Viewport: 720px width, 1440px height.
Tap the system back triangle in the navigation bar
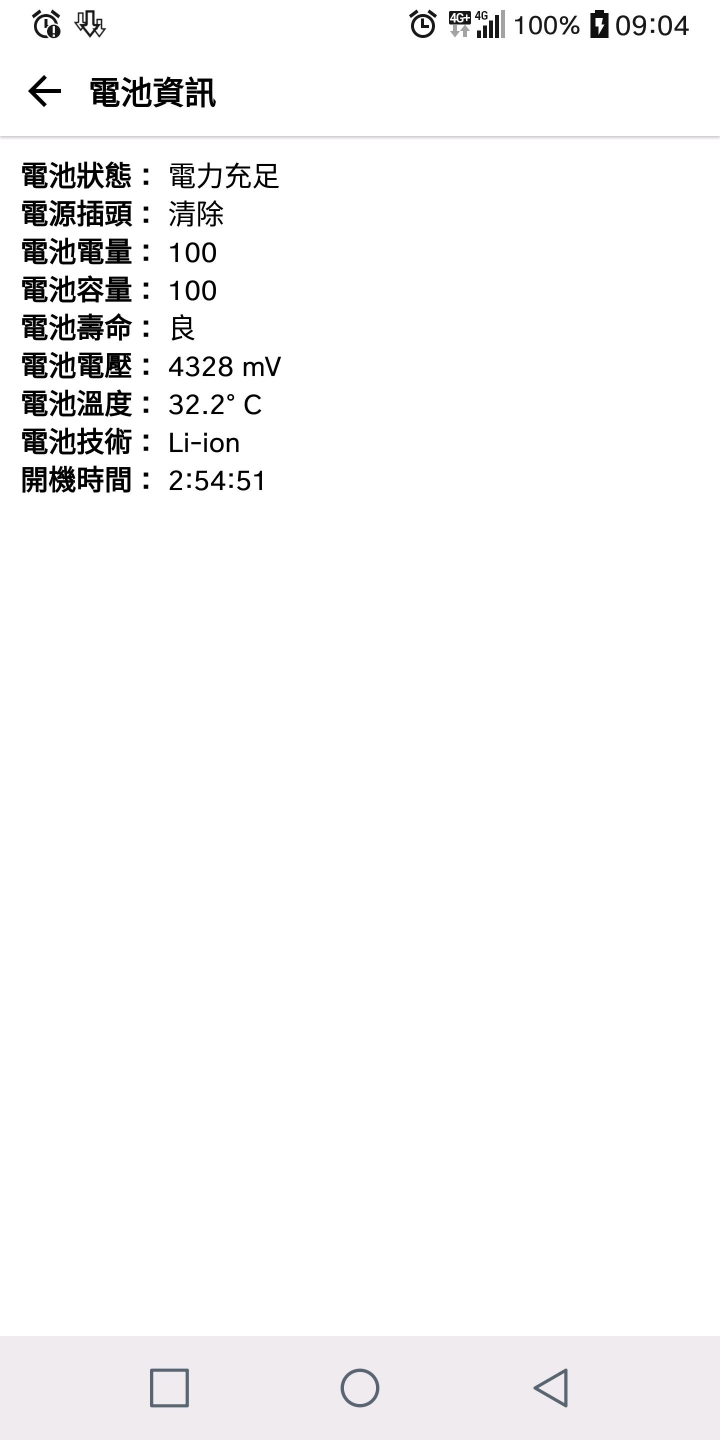[551, 1388]
